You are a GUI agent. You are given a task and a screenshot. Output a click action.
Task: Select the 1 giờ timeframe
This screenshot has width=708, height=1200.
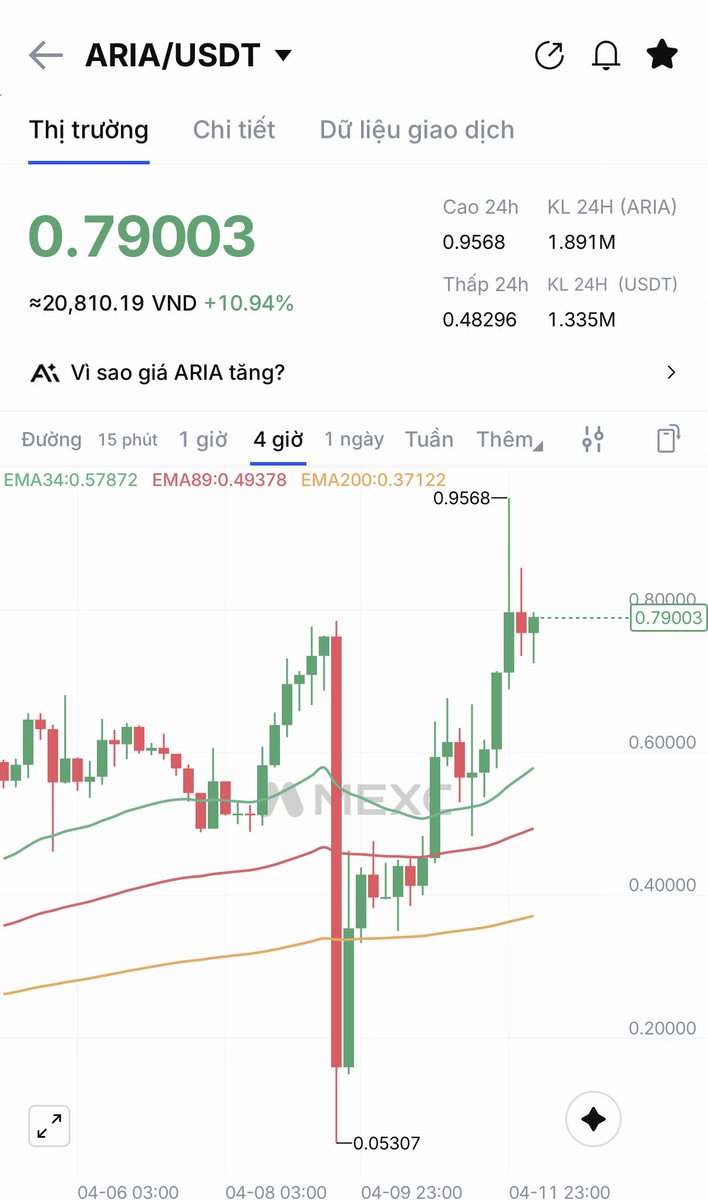tap(203, 440)
